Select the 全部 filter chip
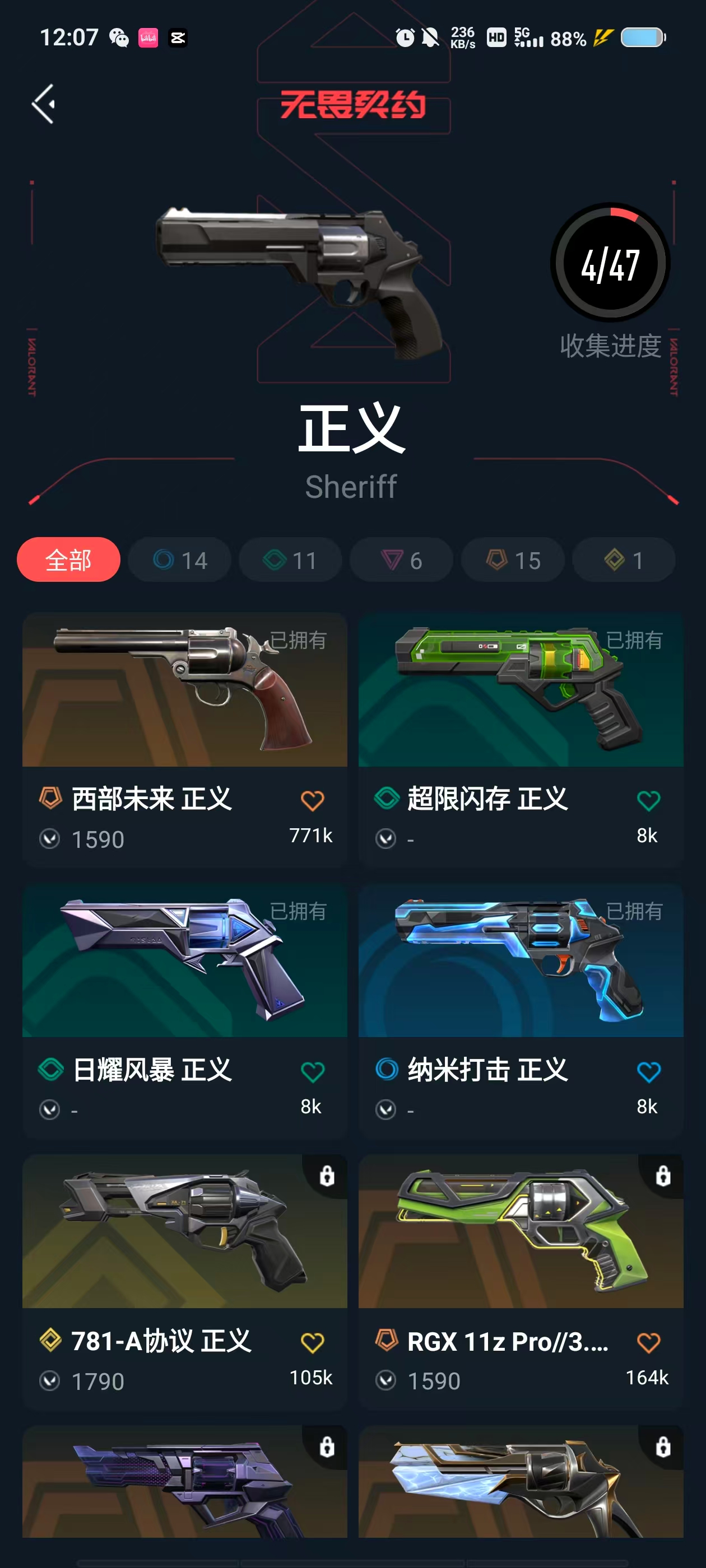Image resolution: width=706 pixels, height=1568 pixels. [68, 559]
